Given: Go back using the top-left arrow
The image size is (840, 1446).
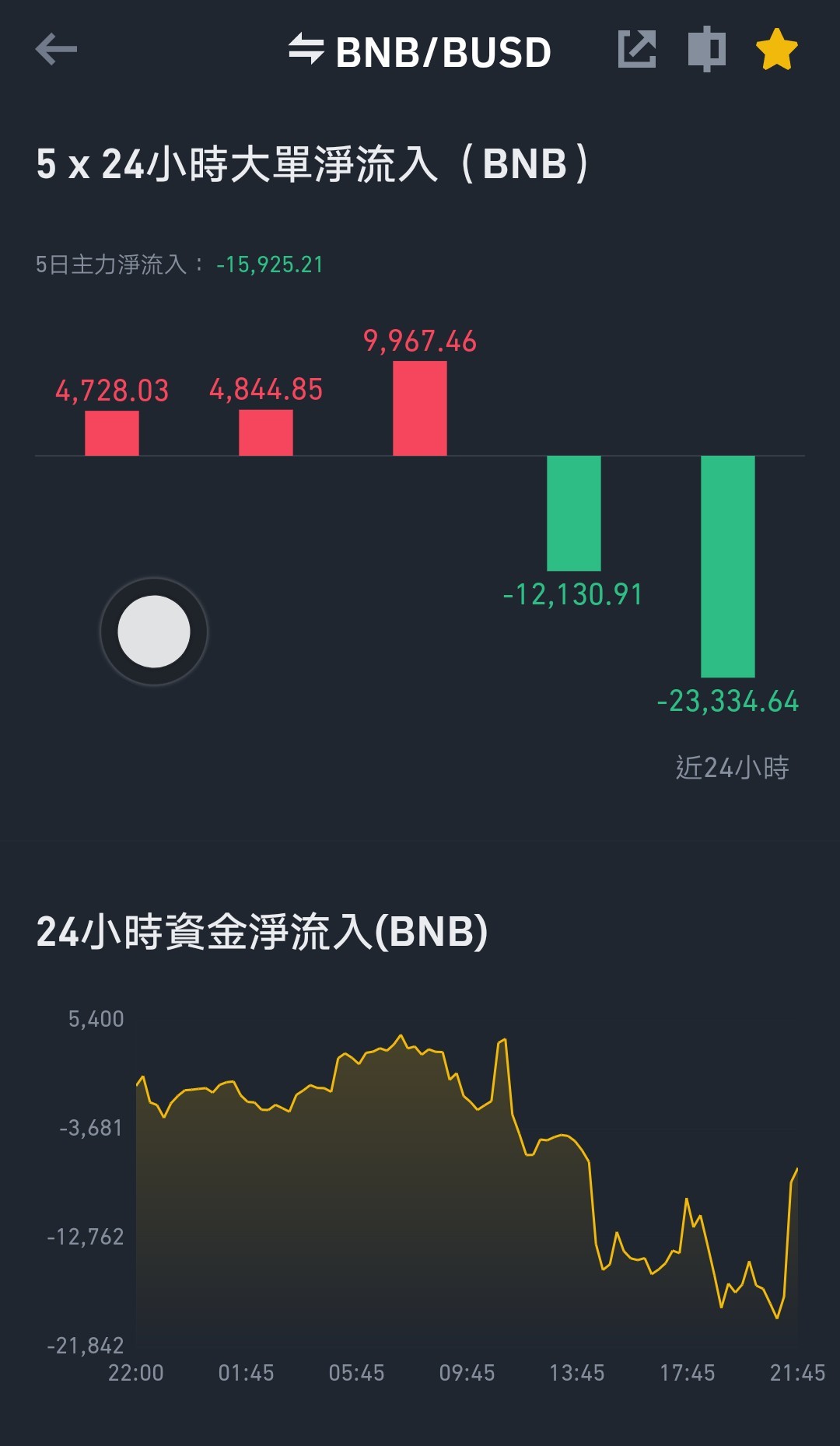Looking at the screenshot, I should pyautogui.click(x=56, y=50).
